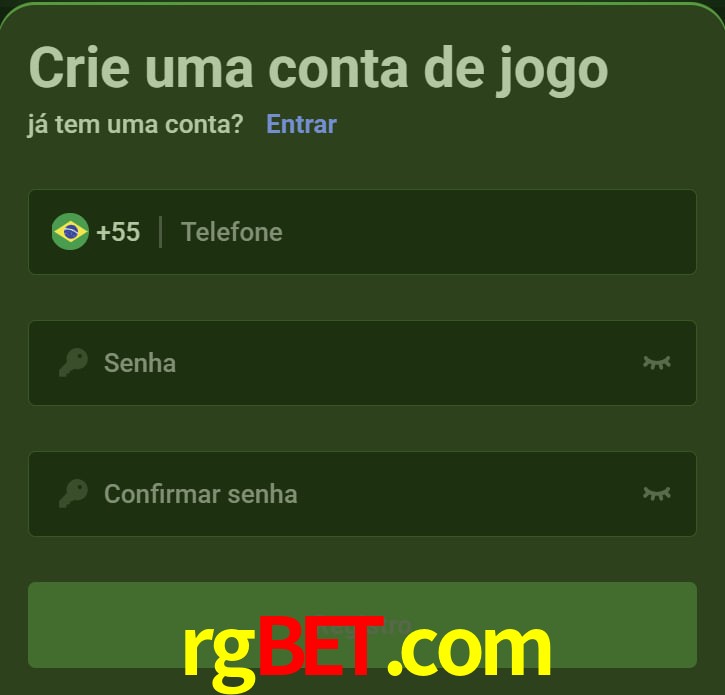725x695 pixels.
Task: Select the Senha password field
Action: coord(360,363)
